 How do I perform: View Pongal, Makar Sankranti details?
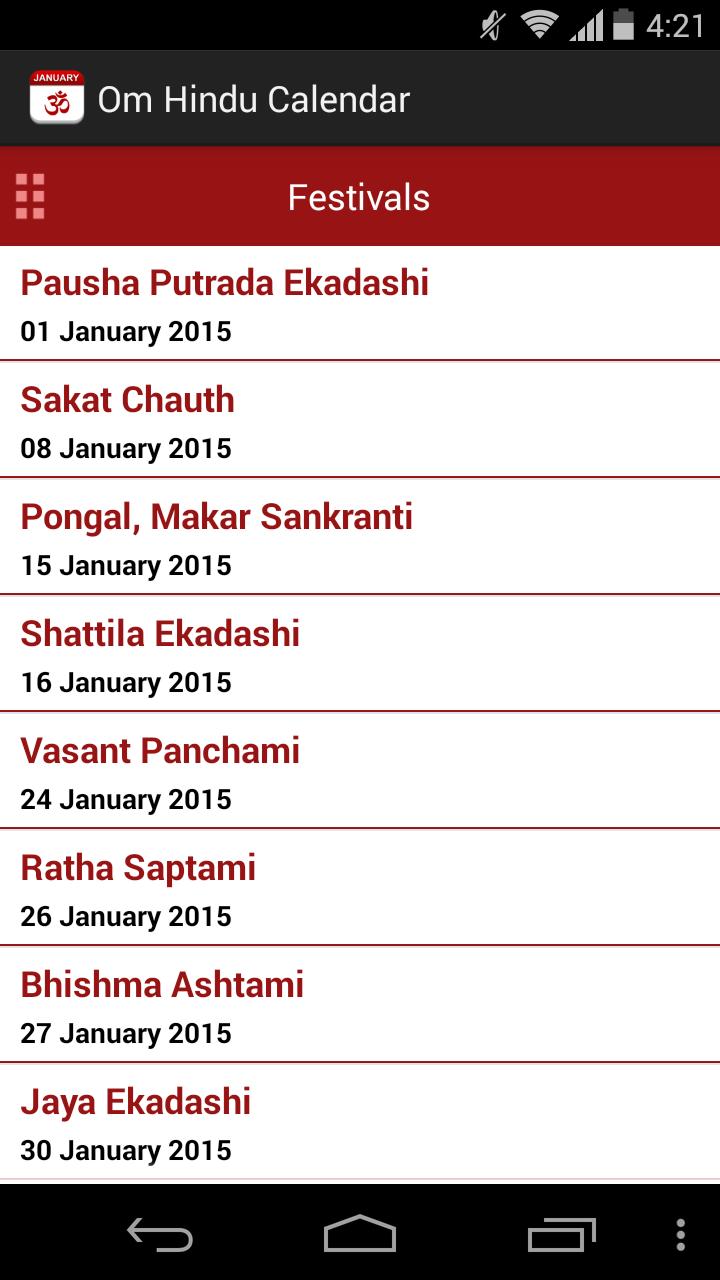[x=360, y=537]
